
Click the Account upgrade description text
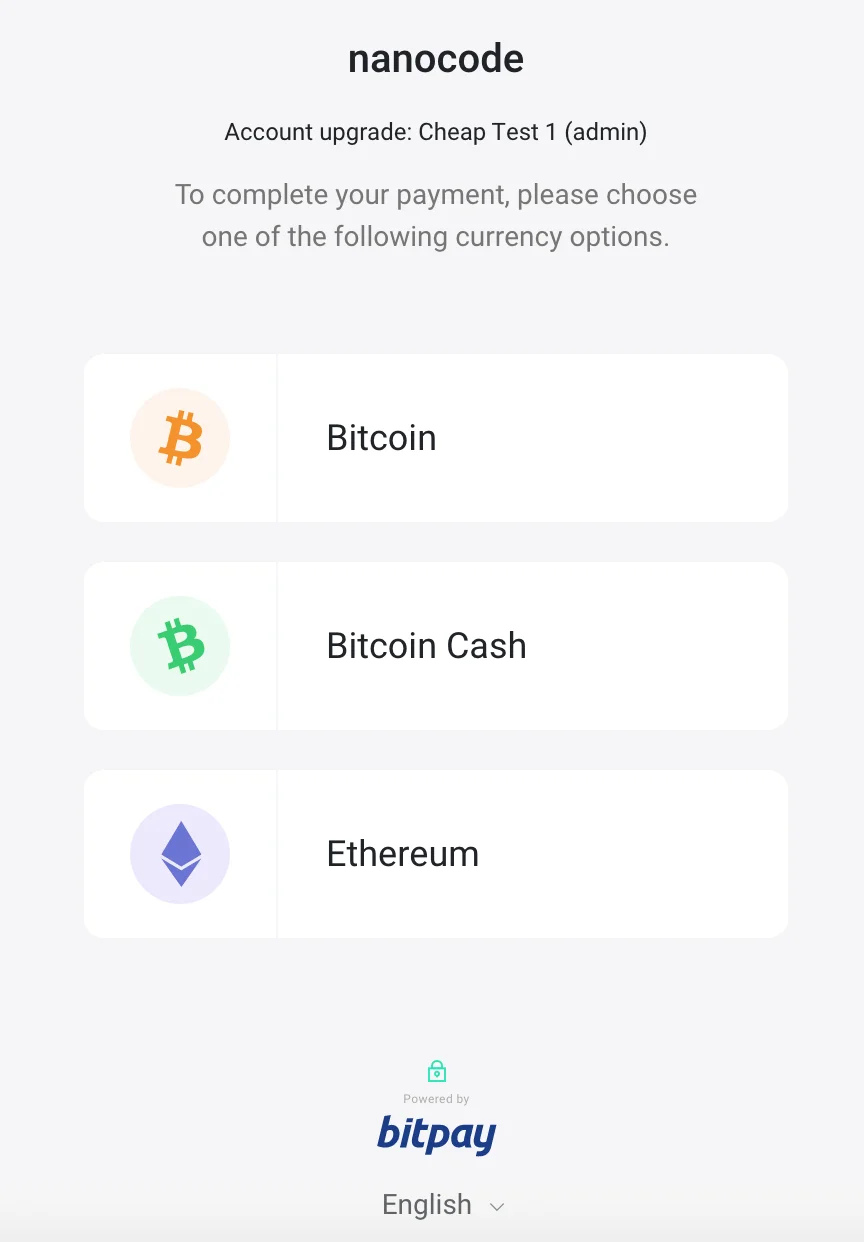436,131
